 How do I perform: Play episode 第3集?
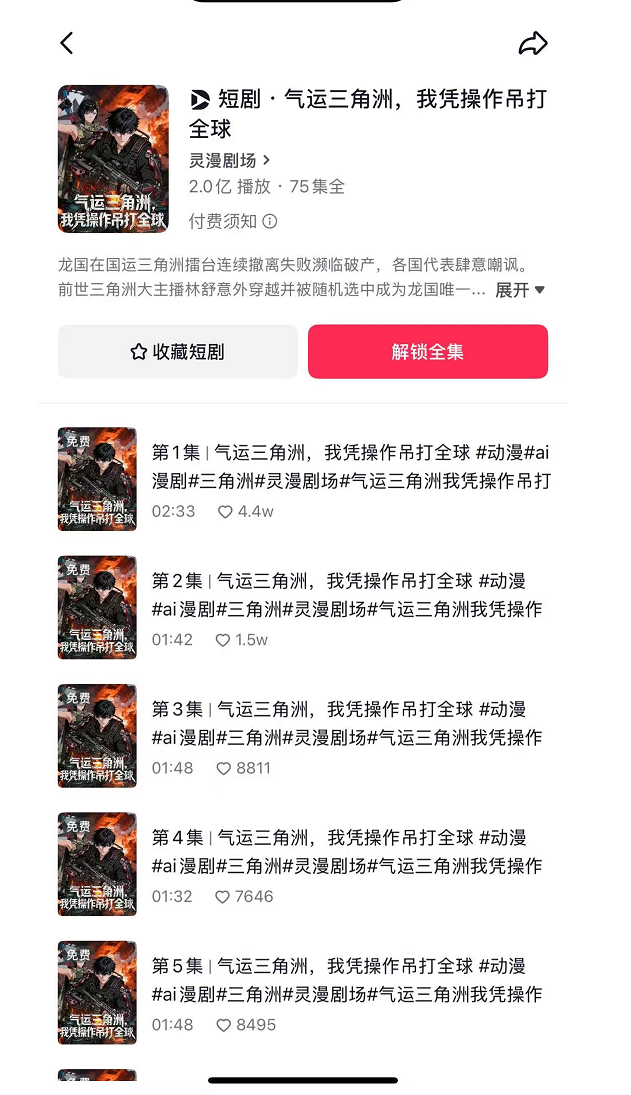point(350,723)
